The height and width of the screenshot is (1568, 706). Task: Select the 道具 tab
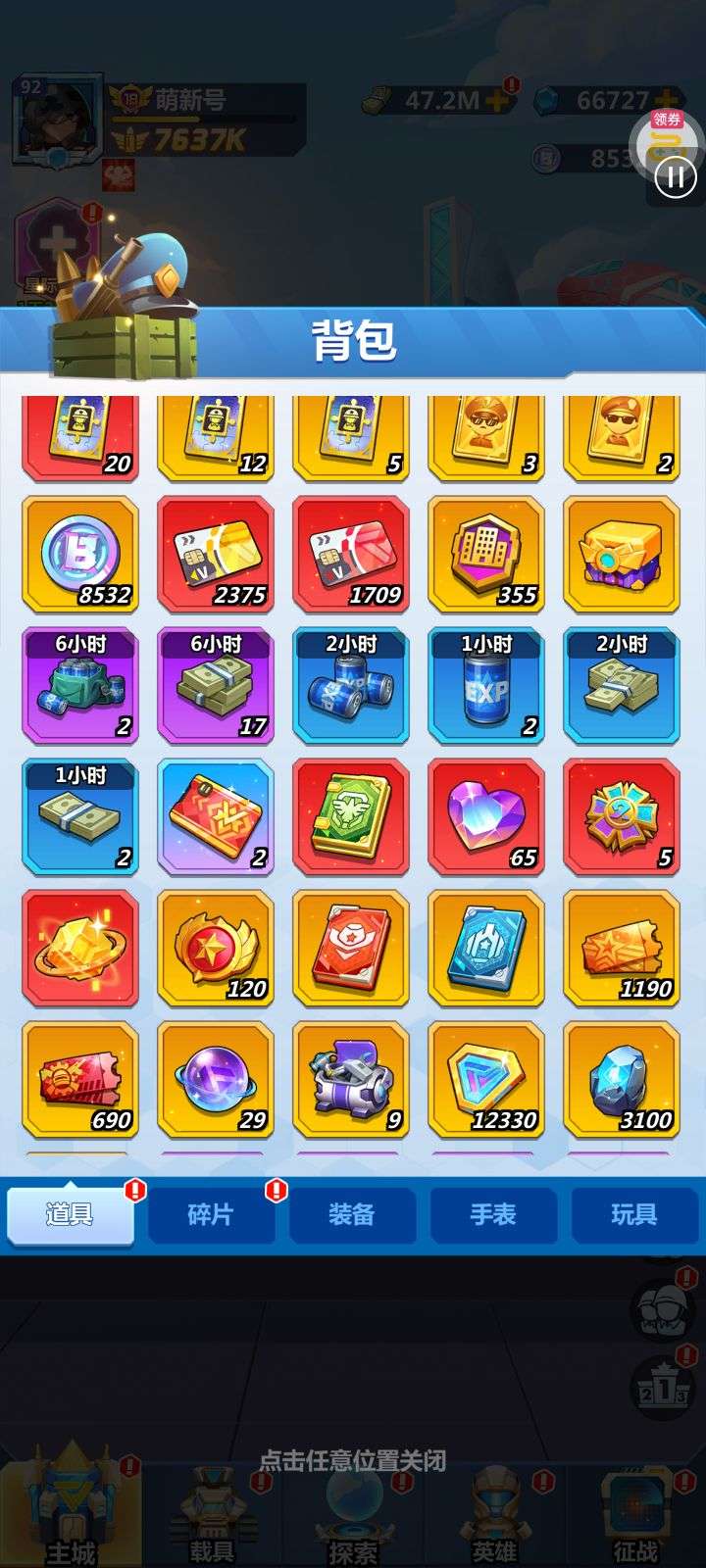(x=70, y=1215)
